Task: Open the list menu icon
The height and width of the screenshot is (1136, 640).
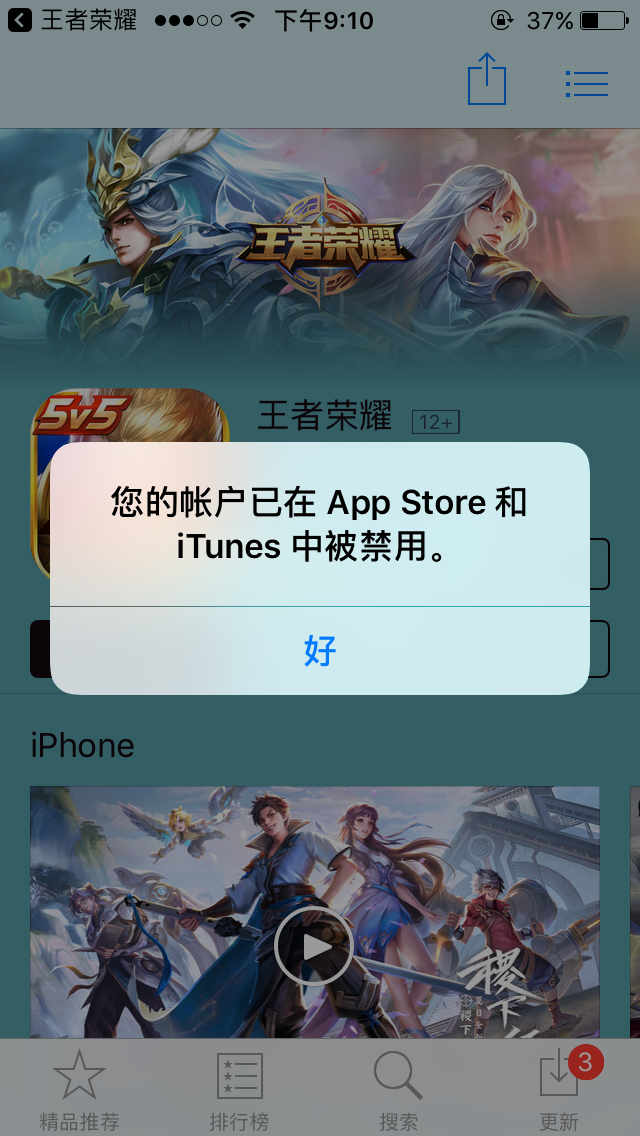Action: click(x=586, y=83)
